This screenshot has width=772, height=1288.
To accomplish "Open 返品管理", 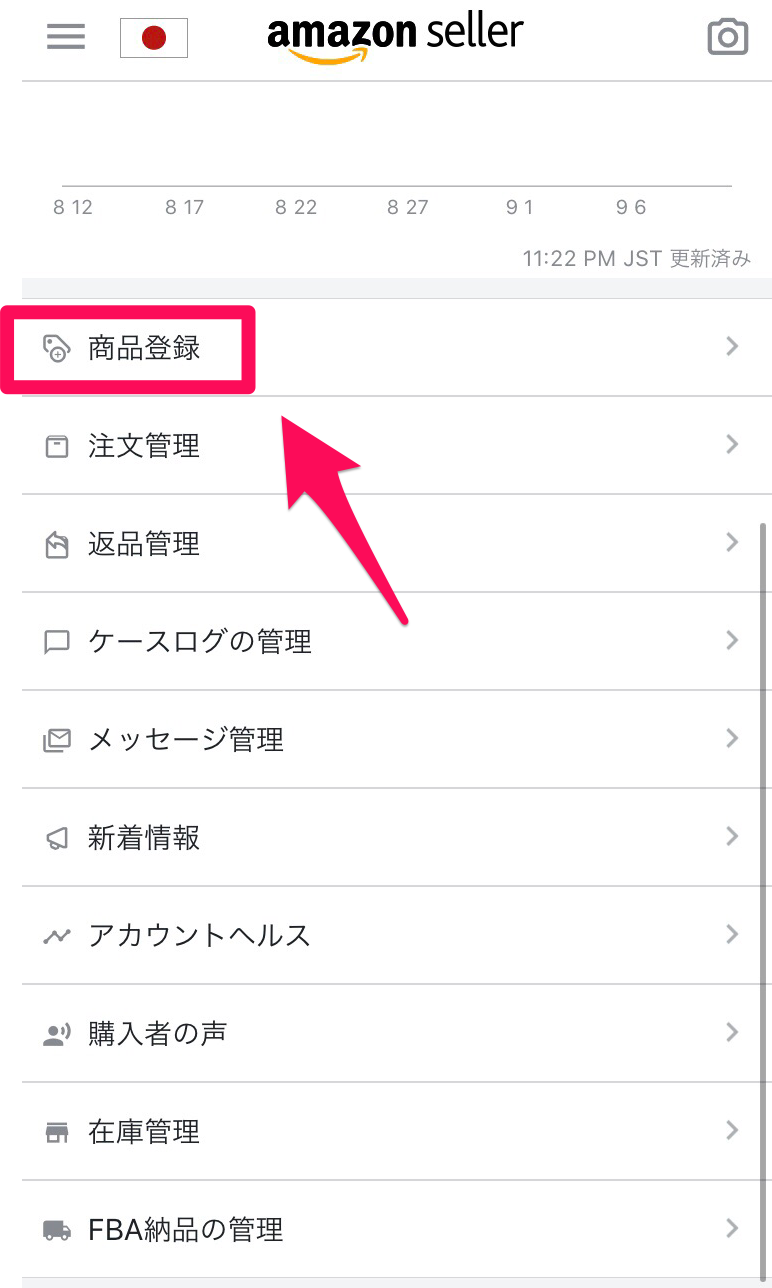I will [x=386, y=543].
